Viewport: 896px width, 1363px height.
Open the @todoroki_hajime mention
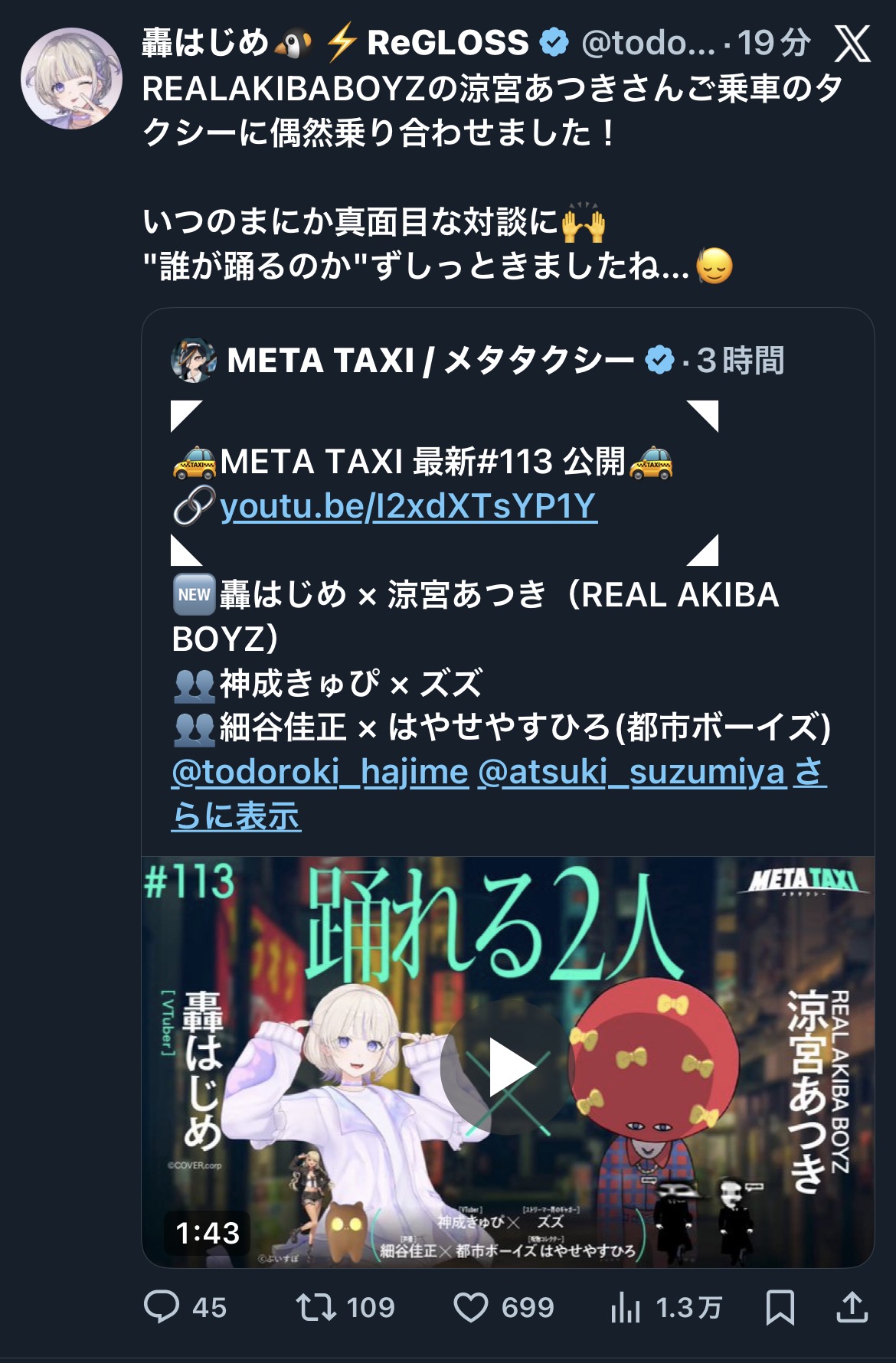(x=320, y=772)
